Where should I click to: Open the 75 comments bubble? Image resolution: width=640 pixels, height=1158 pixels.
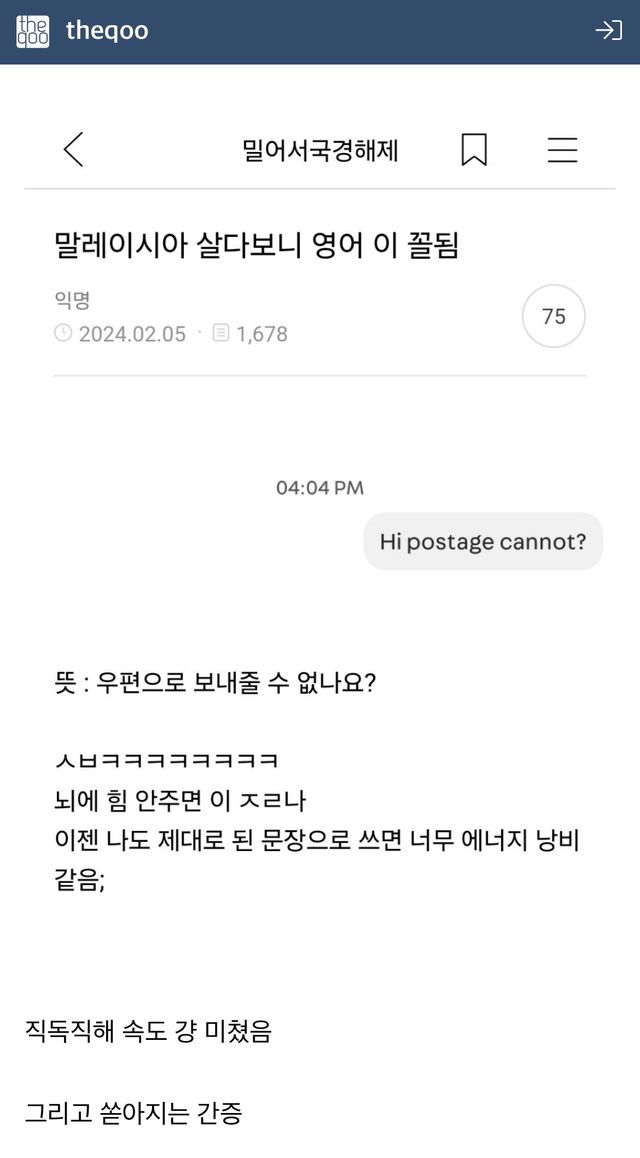click(553, 317)
